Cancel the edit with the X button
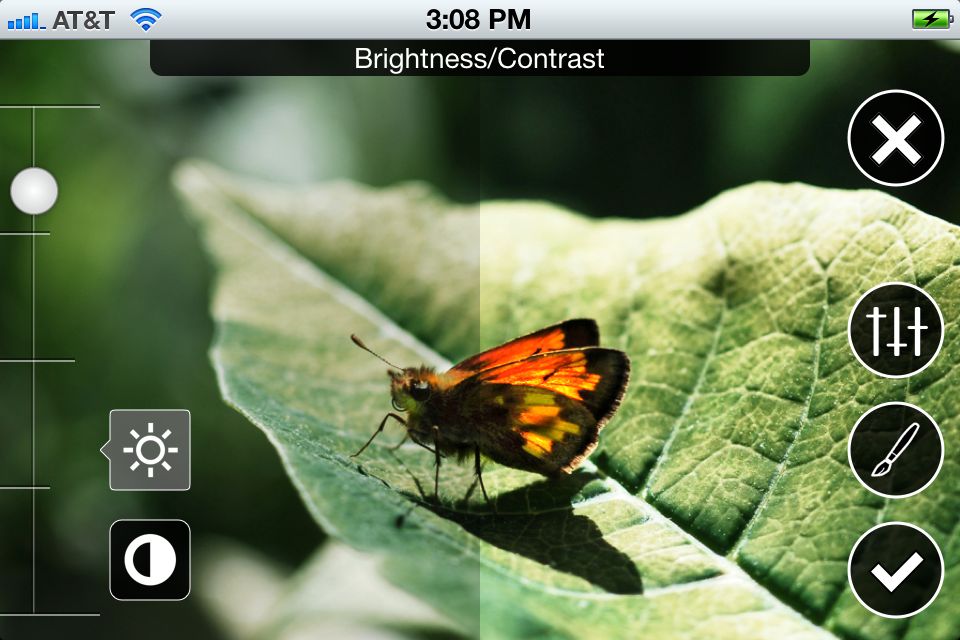960x640 pixels. [895, 139]
